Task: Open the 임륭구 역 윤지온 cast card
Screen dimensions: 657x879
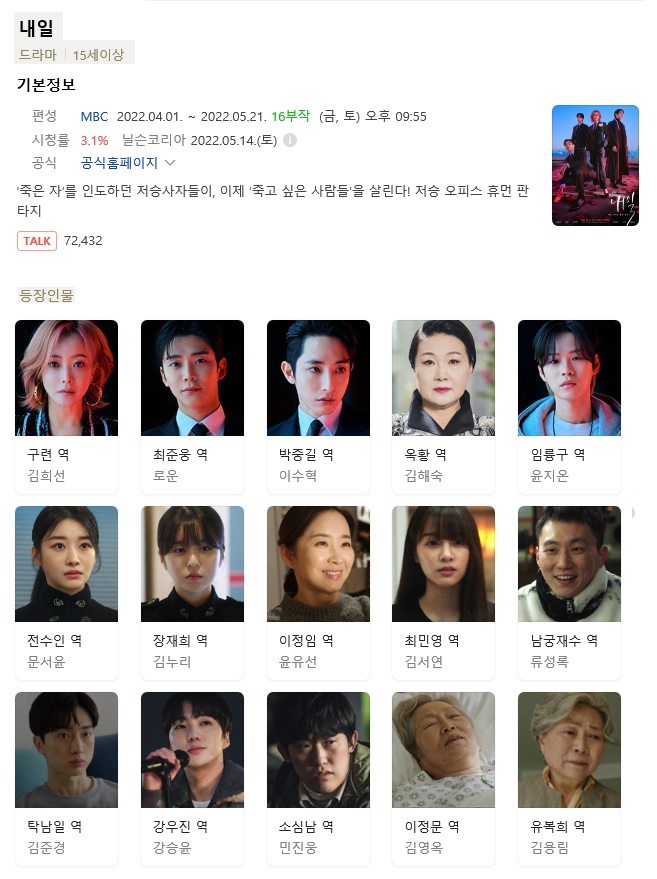Action: click(569, 405)
